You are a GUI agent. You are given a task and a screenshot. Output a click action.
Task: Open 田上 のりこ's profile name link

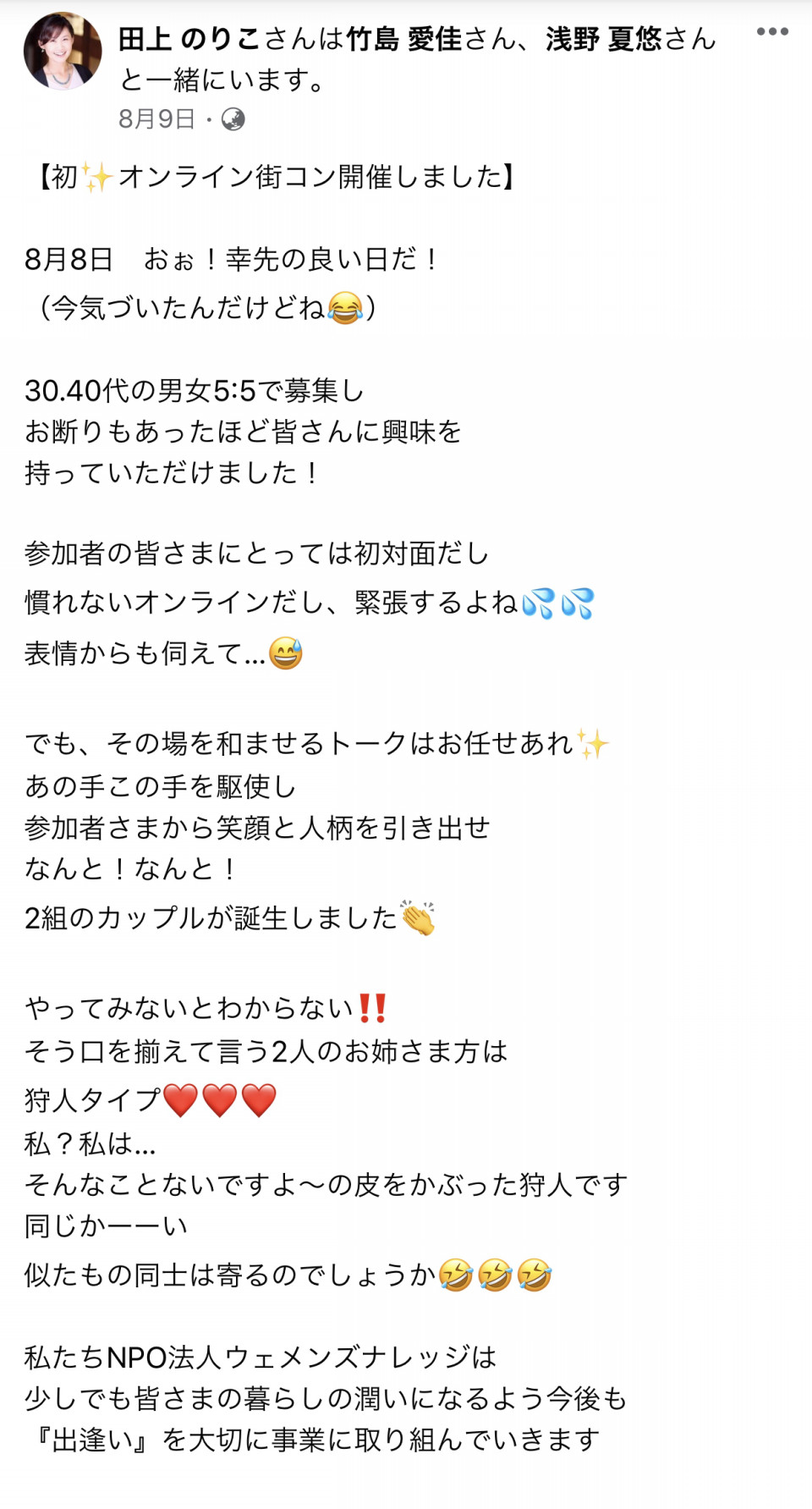189,39
